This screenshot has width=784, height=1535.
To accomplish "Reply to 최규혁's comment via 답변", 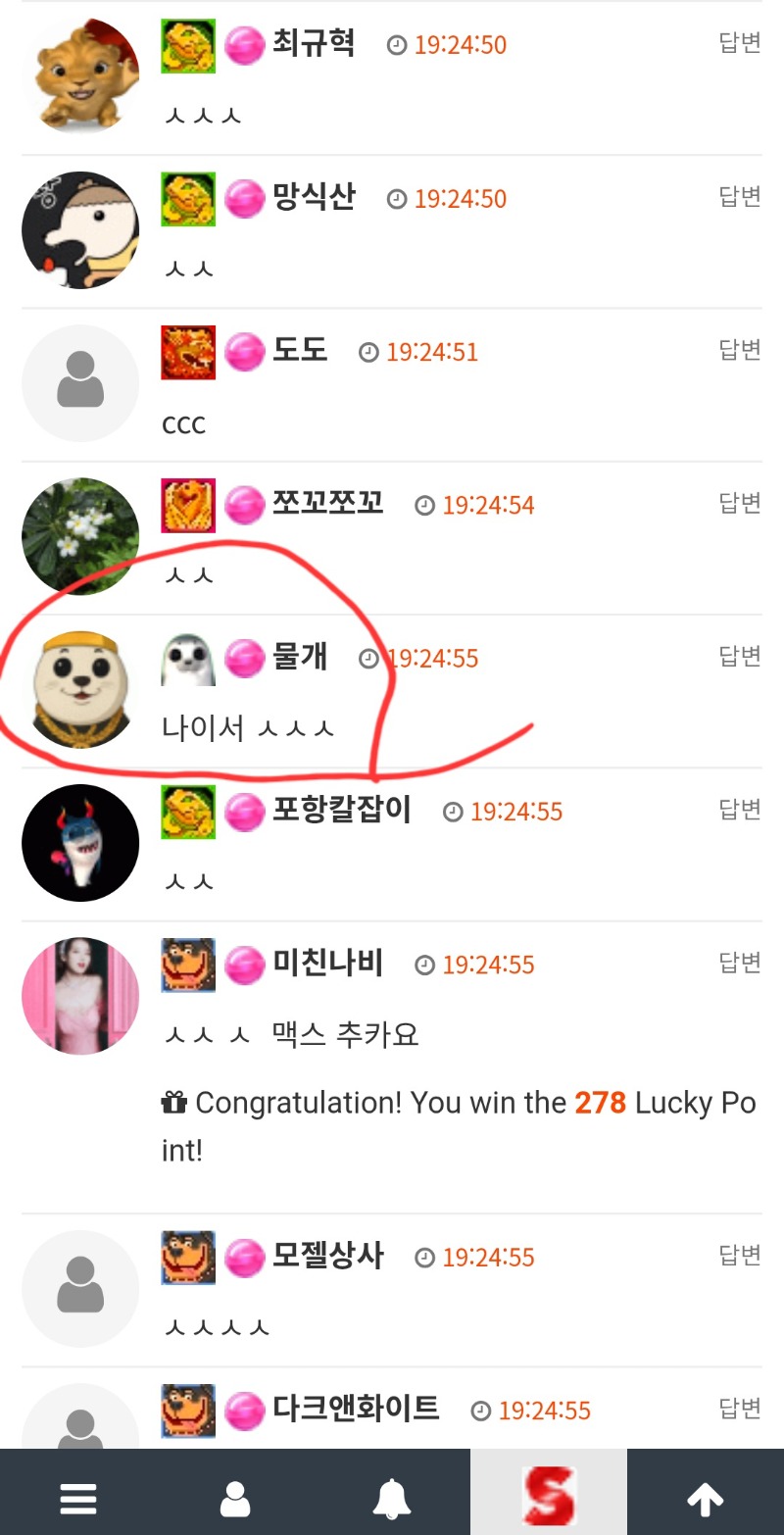I will coord(740,43).
